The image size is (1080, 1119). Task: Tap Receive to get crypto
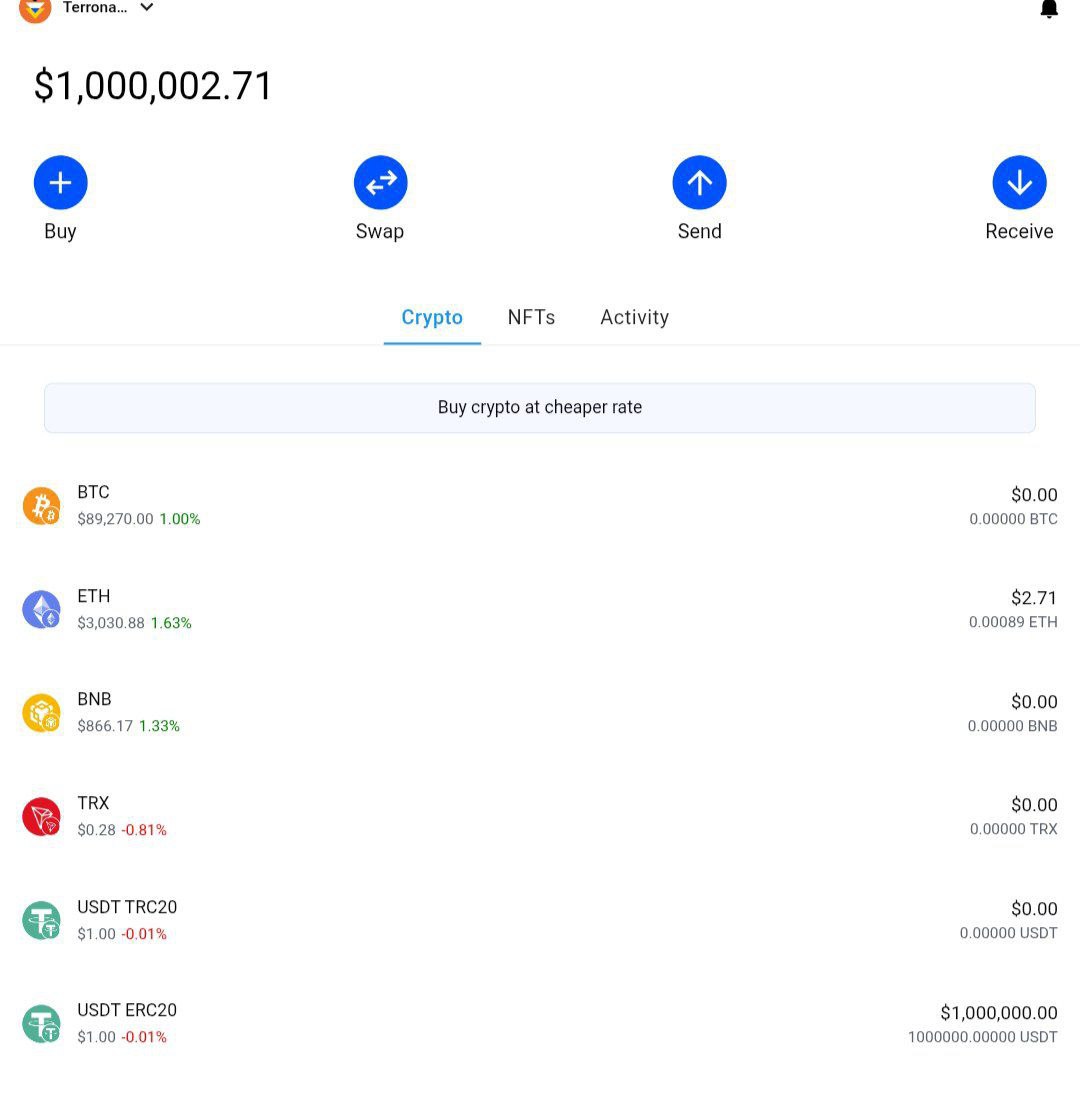coord(1019,183)
